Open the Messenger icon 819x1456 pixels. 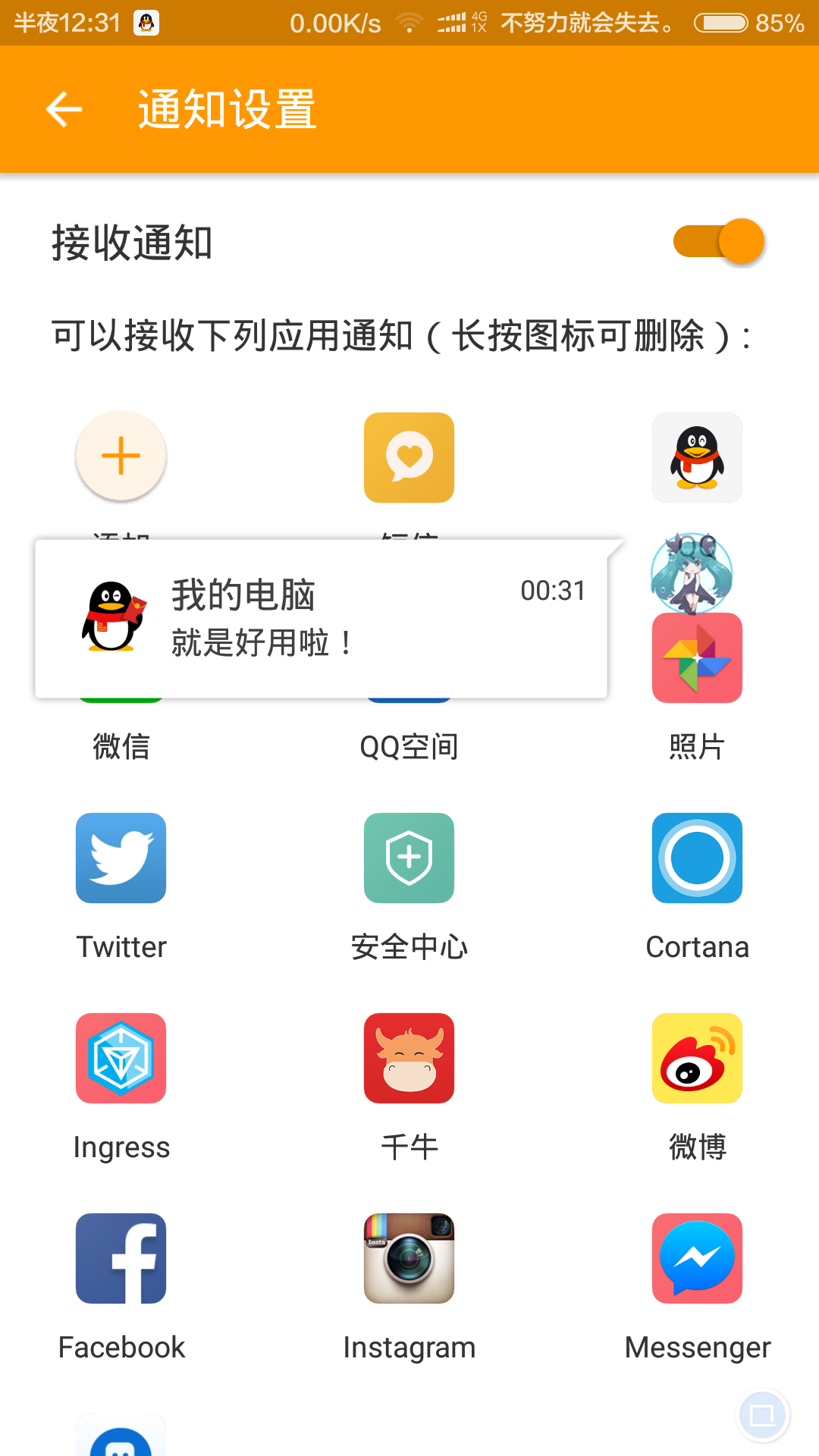coord(697,1258)
